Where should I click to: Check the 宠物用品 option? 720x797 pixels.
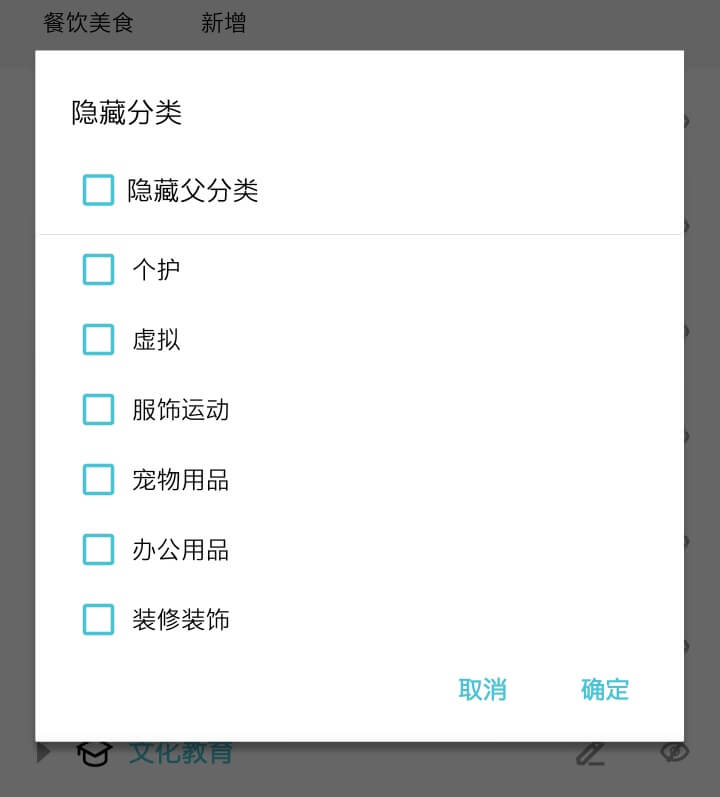pos(98,479)
